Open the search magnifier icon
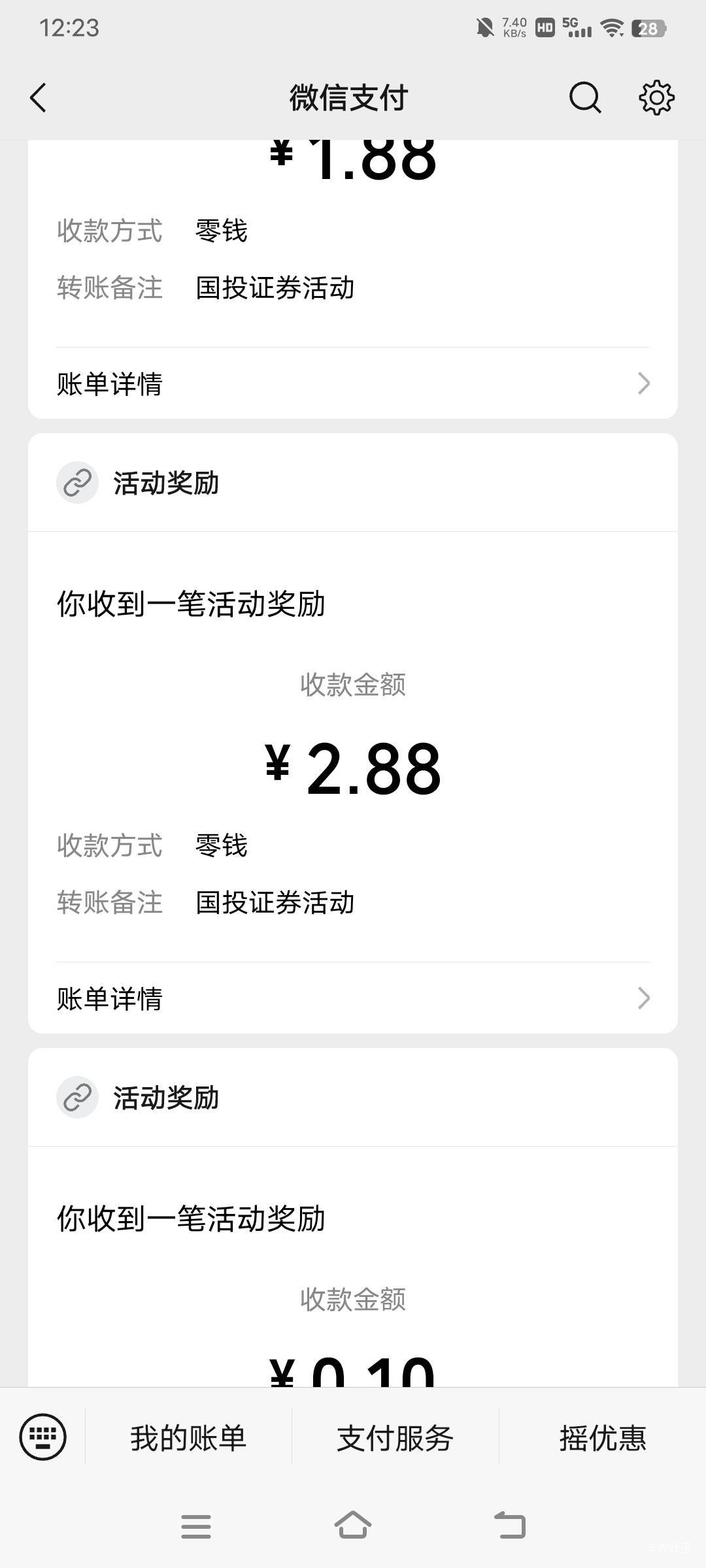706x1568 pixels. point(585,98)
